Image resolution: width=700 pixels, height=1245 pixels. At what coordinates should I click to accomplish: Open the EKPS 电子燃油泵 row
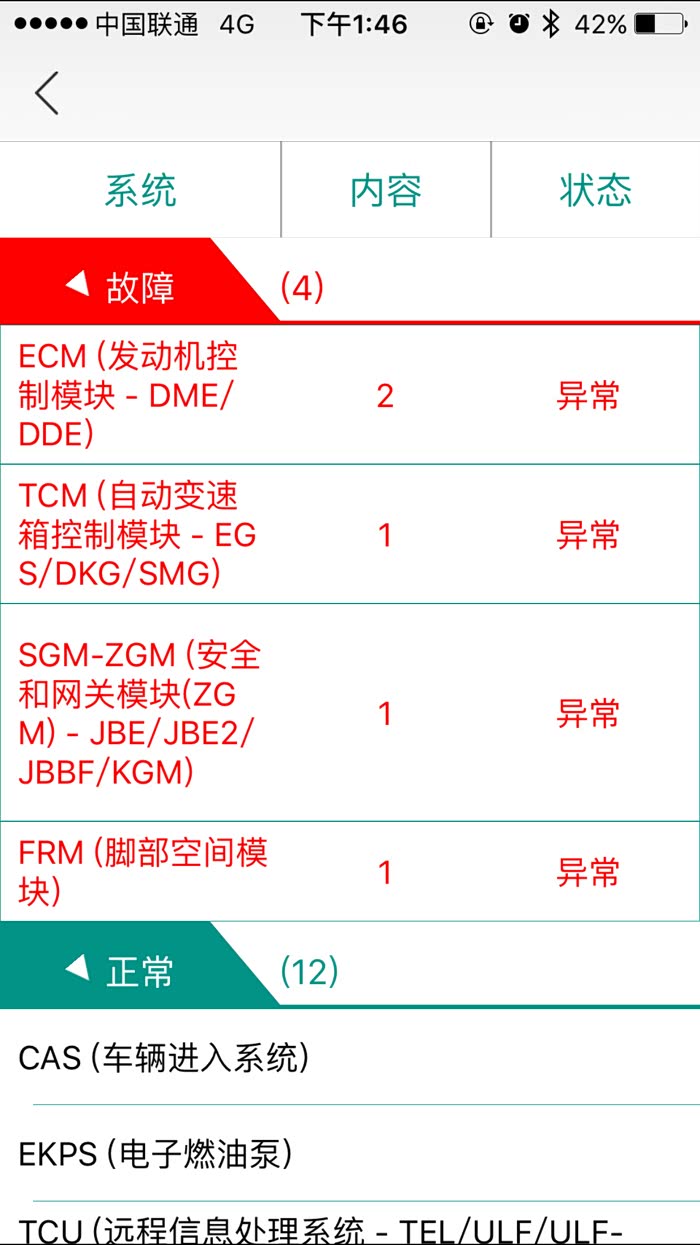pos(349,1154)
